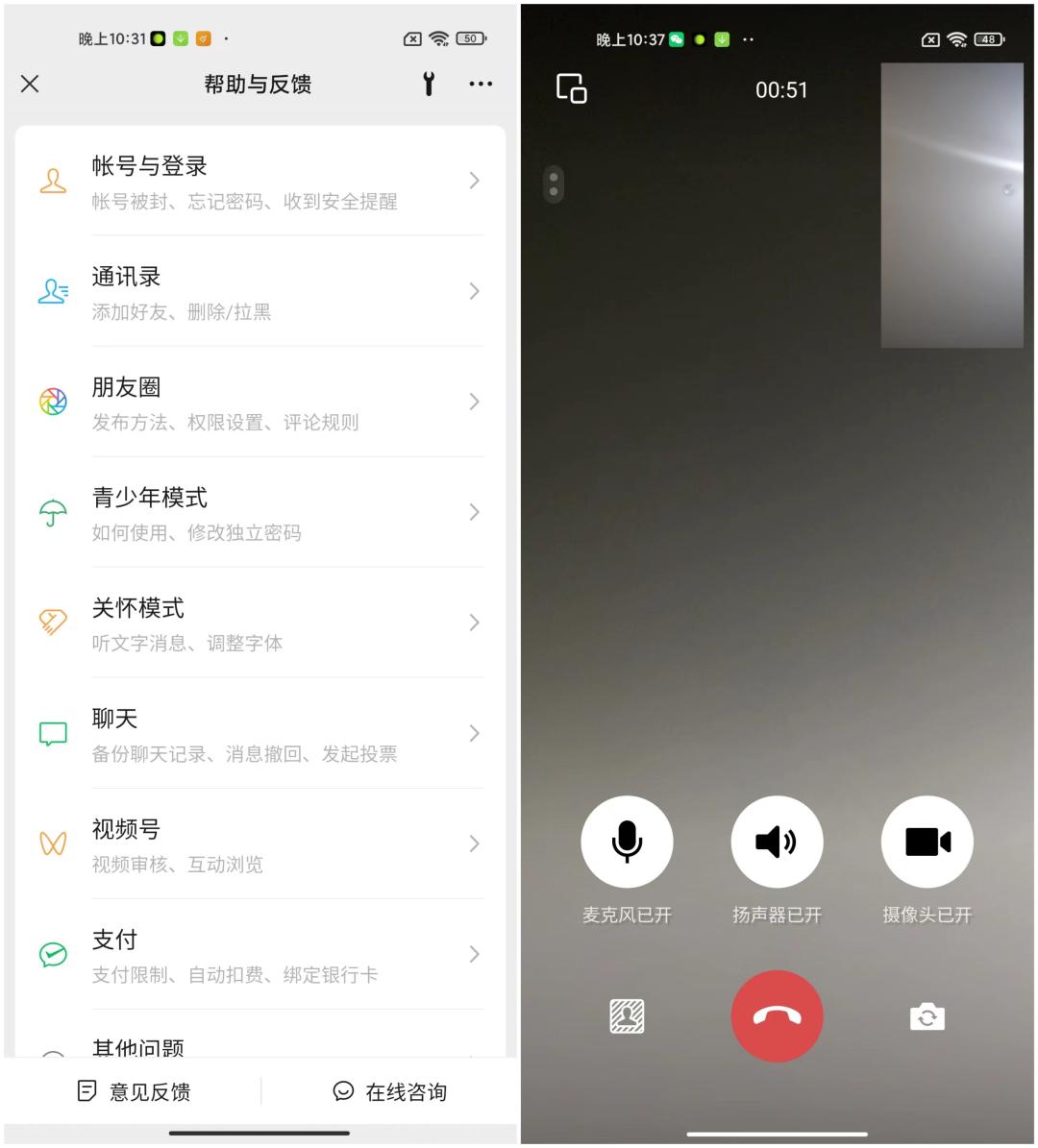Image resolution: width=1038 pixels, height=1148 pixels.
Task: Start 在线咨询 online consultation
Action: (389, 1091)
